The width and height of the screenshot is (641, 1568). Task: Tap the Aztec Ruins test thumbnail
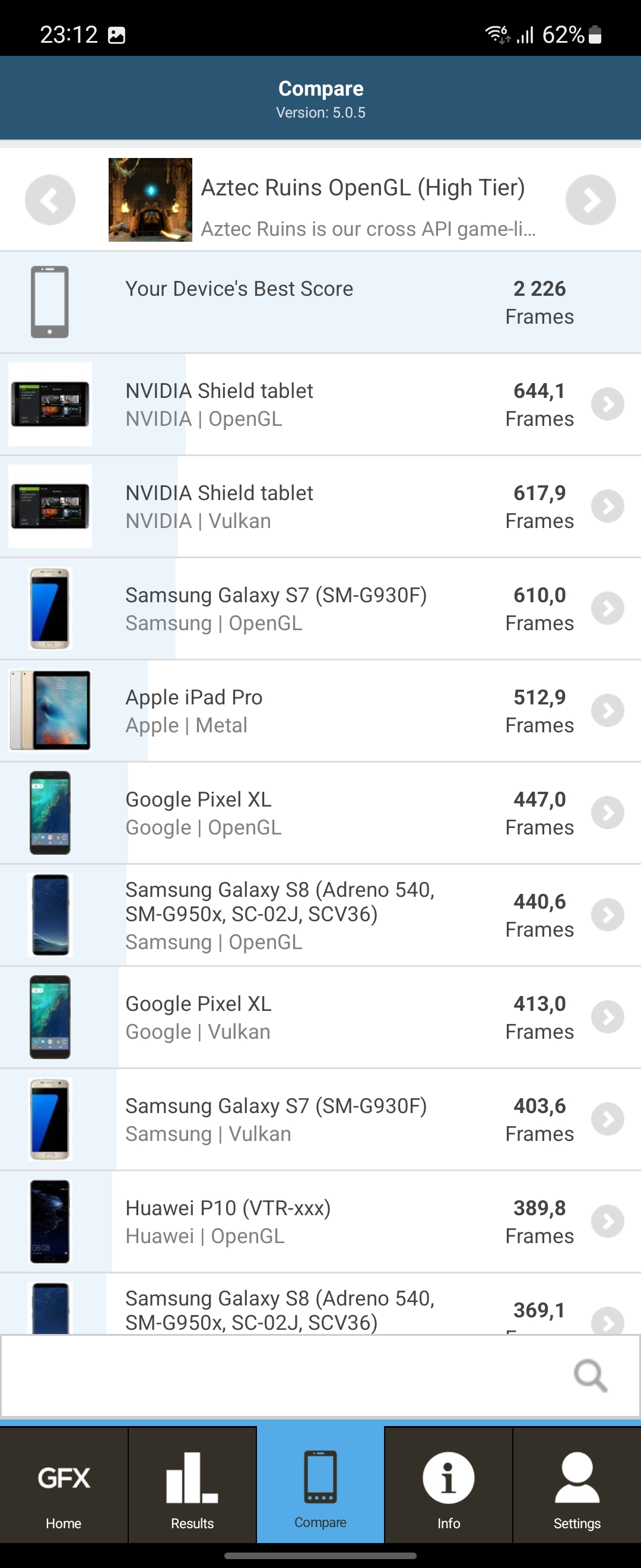tap(150, 200)
